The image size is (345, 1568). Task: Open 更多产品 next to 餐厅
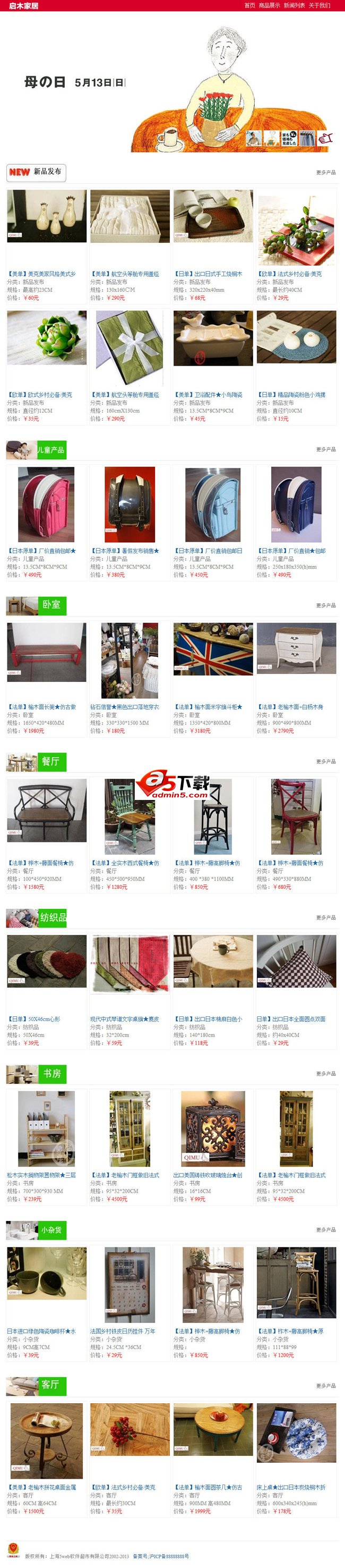pos(325,762)
